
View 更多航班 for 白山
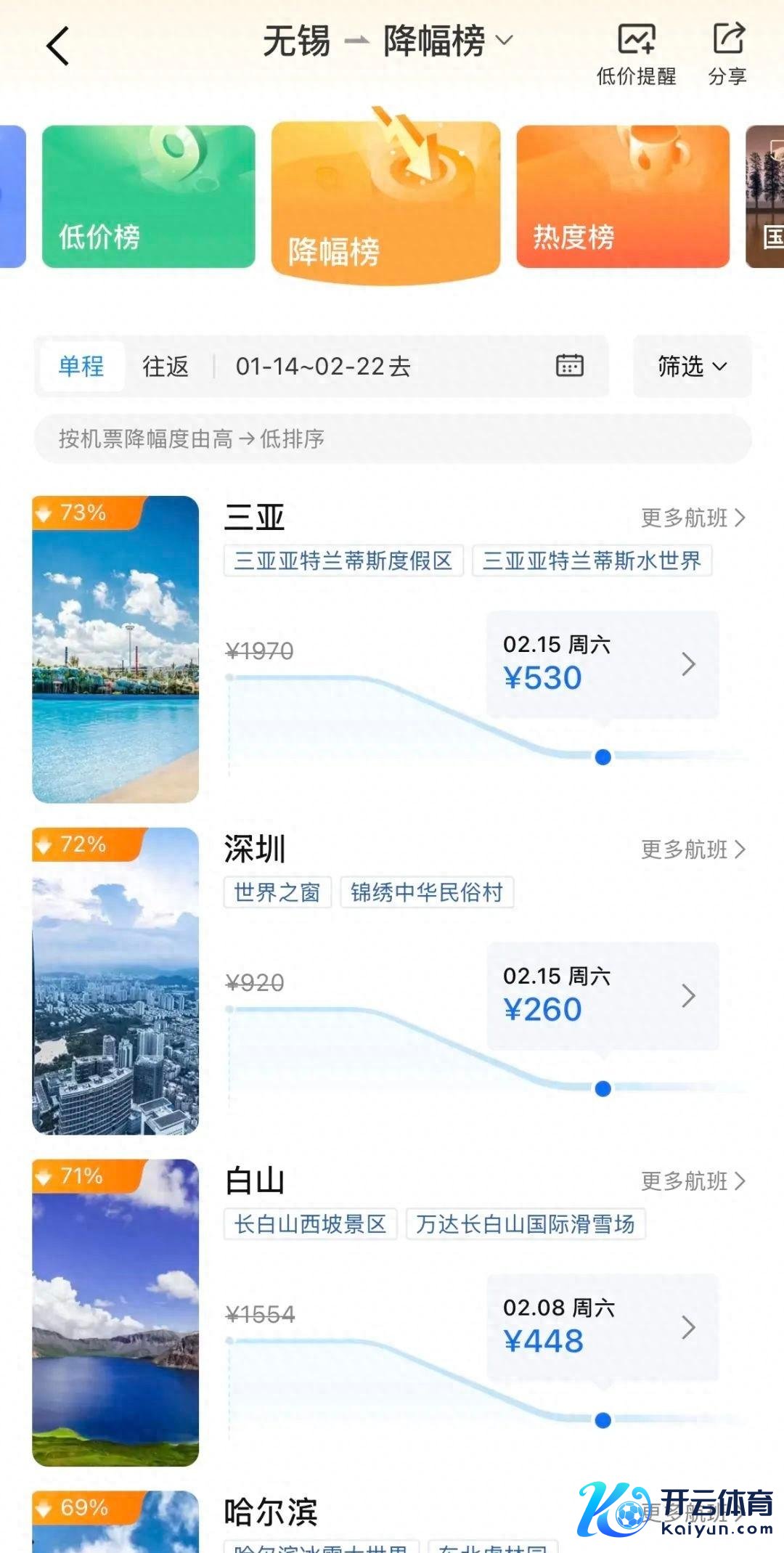(x=693, y=1181)
